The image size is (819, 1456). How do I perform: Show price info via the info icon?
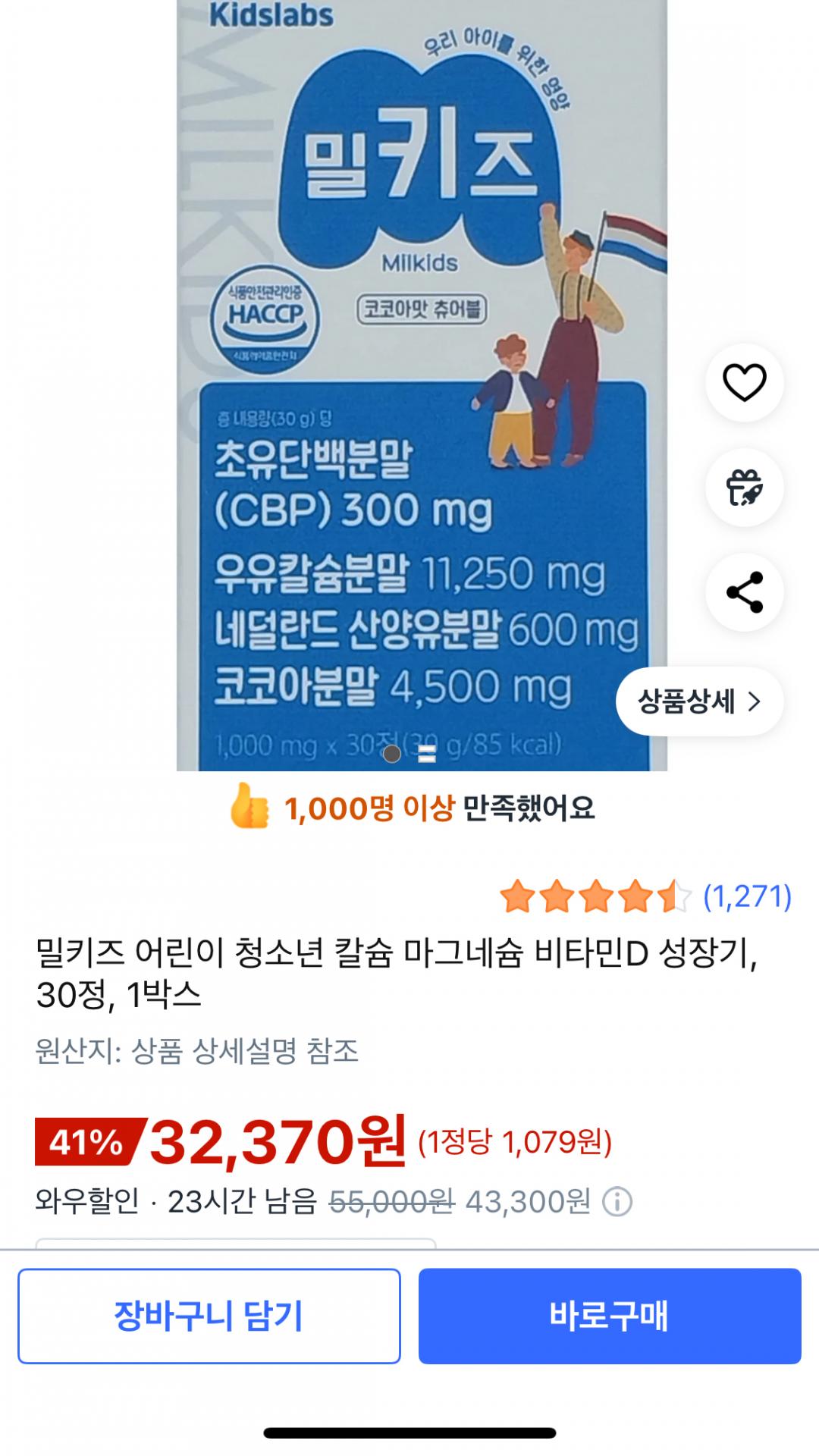[617, 1202]
